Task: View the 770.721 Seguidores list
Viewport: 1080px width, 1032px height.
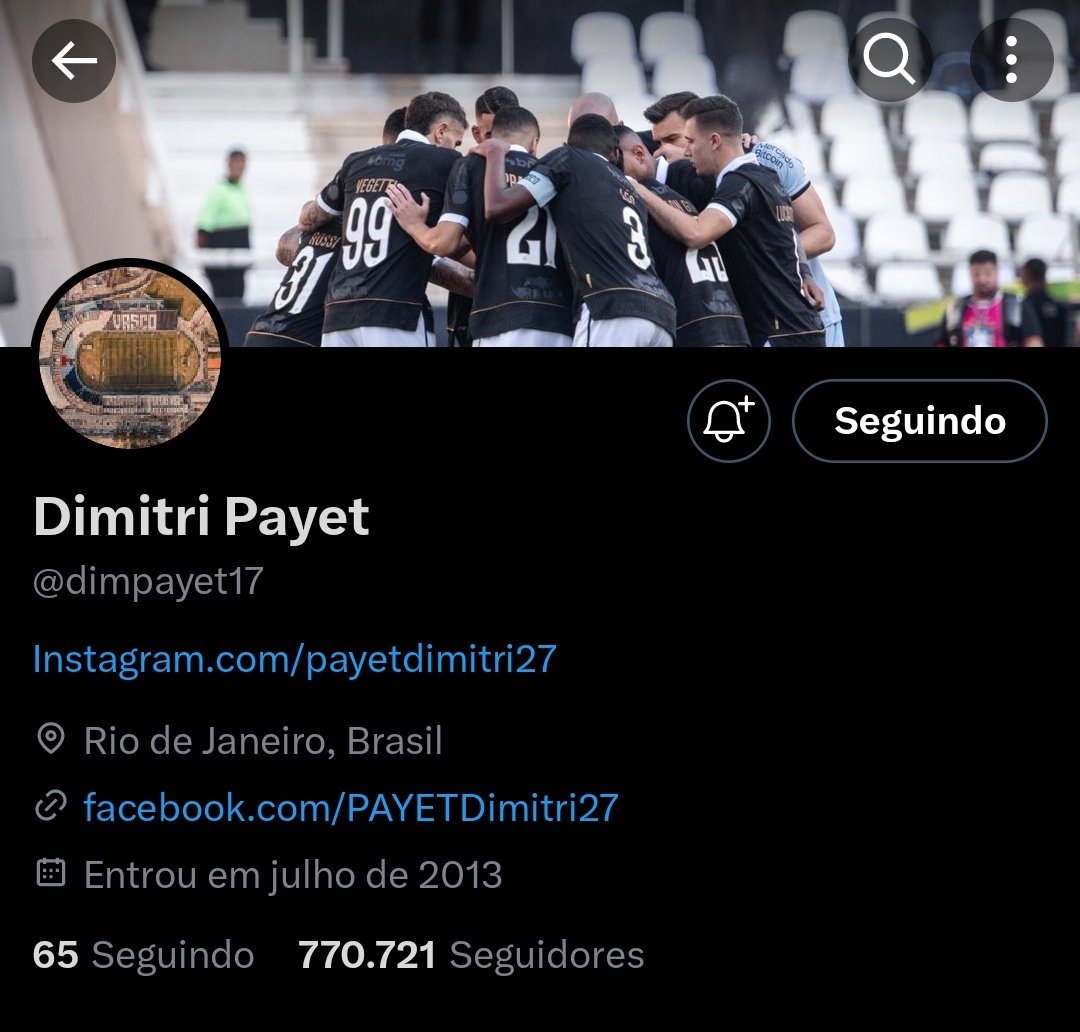Action: tap(470, 955)
